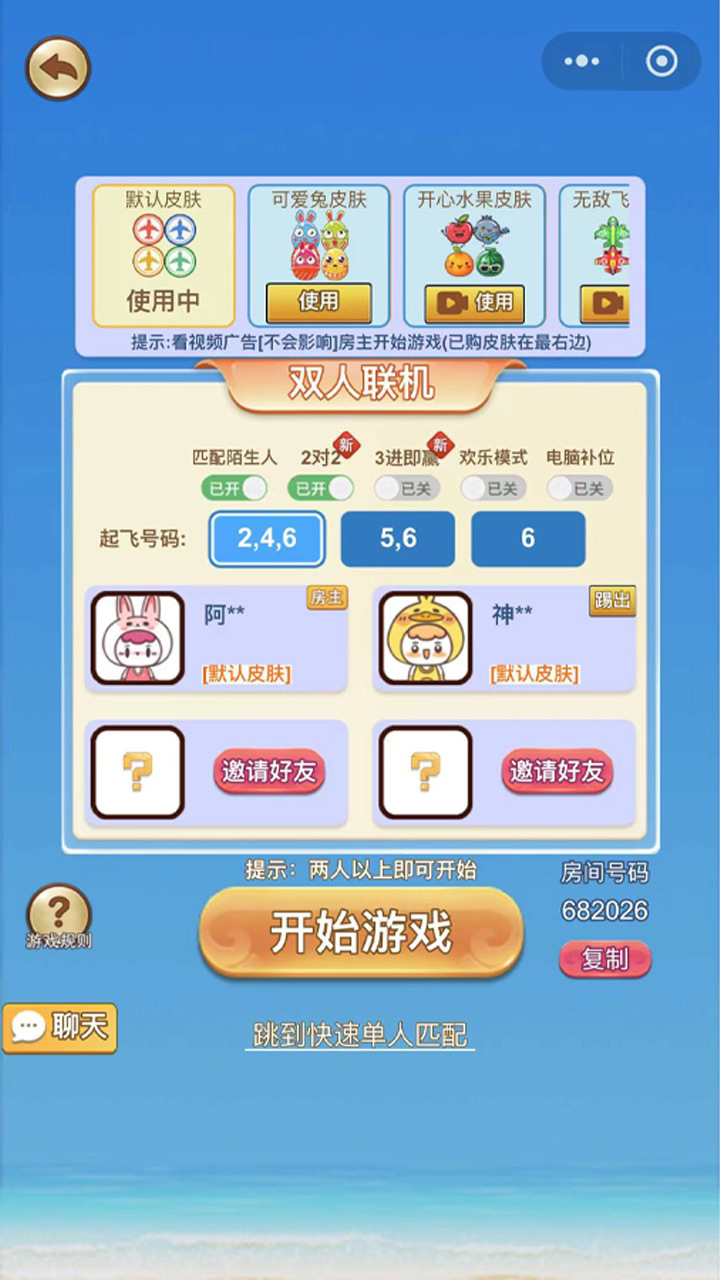The image size is (720, 1280).
Task: Click the video ad icon on 无敌飞 skin
Action: [x=610, y=303]
